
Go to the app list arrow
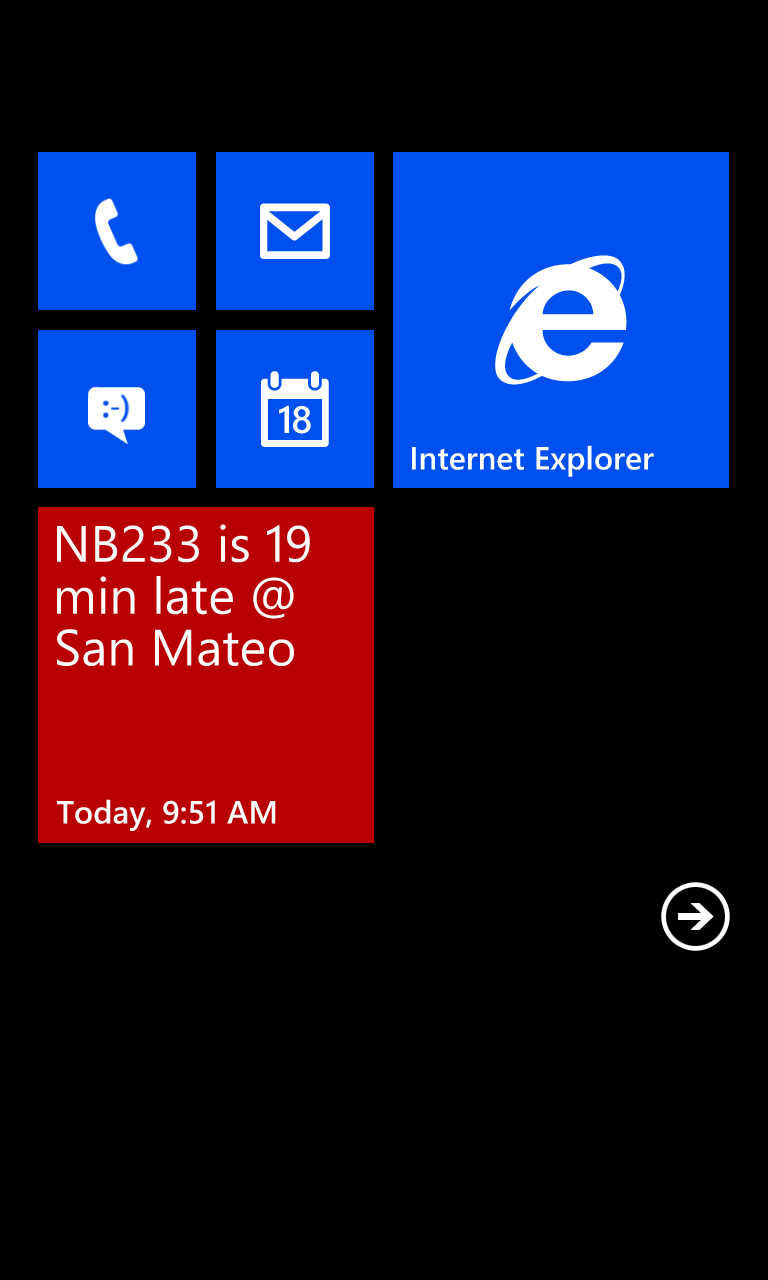pyautogui.click(x=695, y=916)
